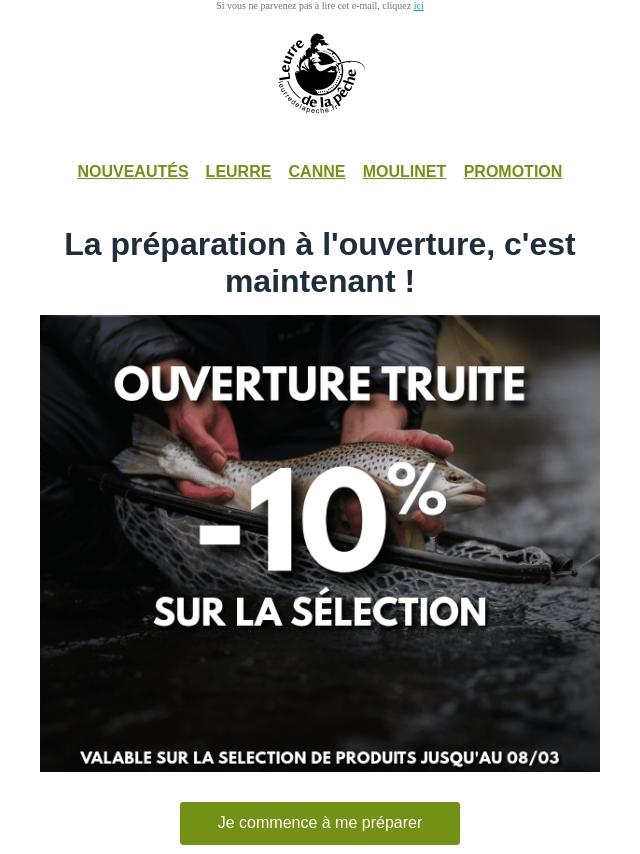Open the PROMOTION link

click(x=512, y=172)
